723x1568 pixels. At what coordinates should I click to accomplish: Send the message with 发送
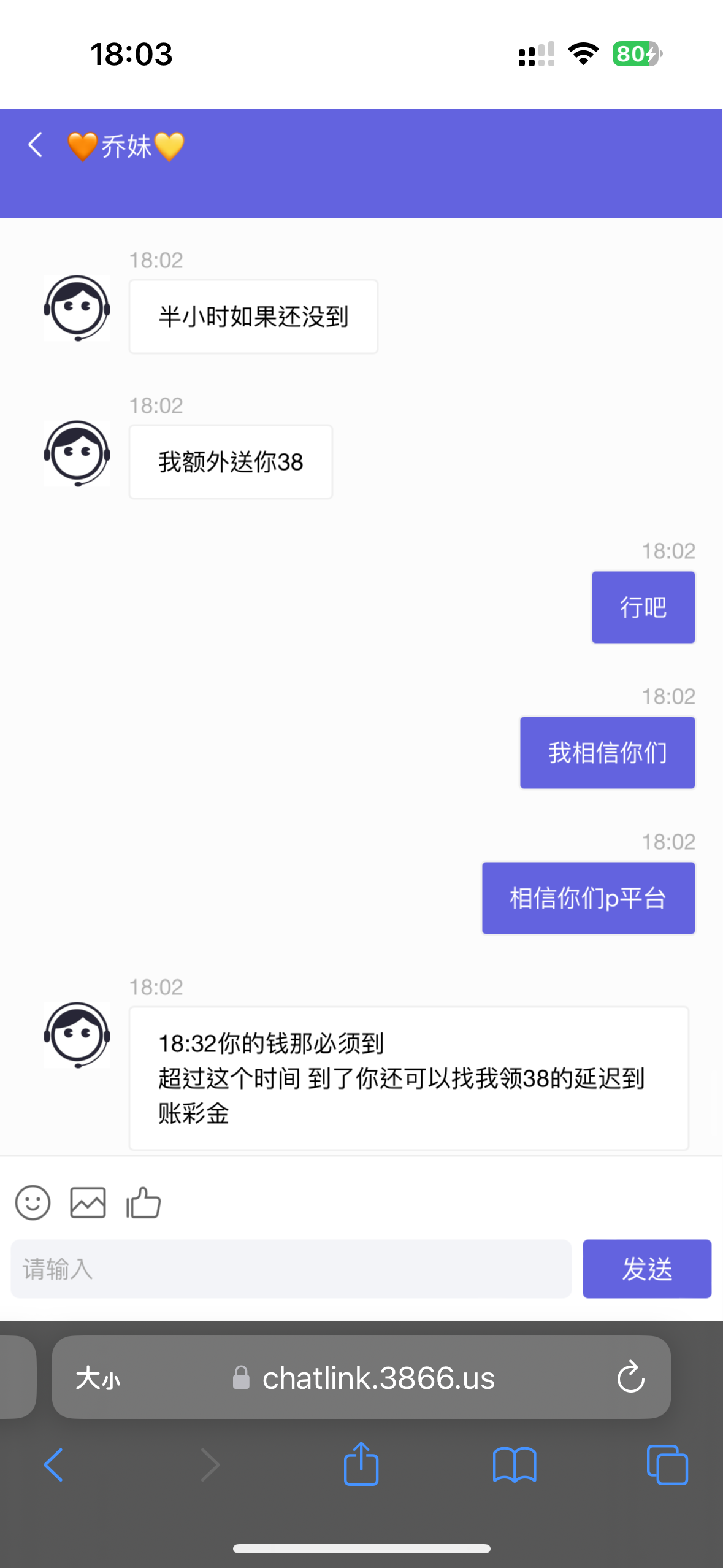(x=646, y=1269)
